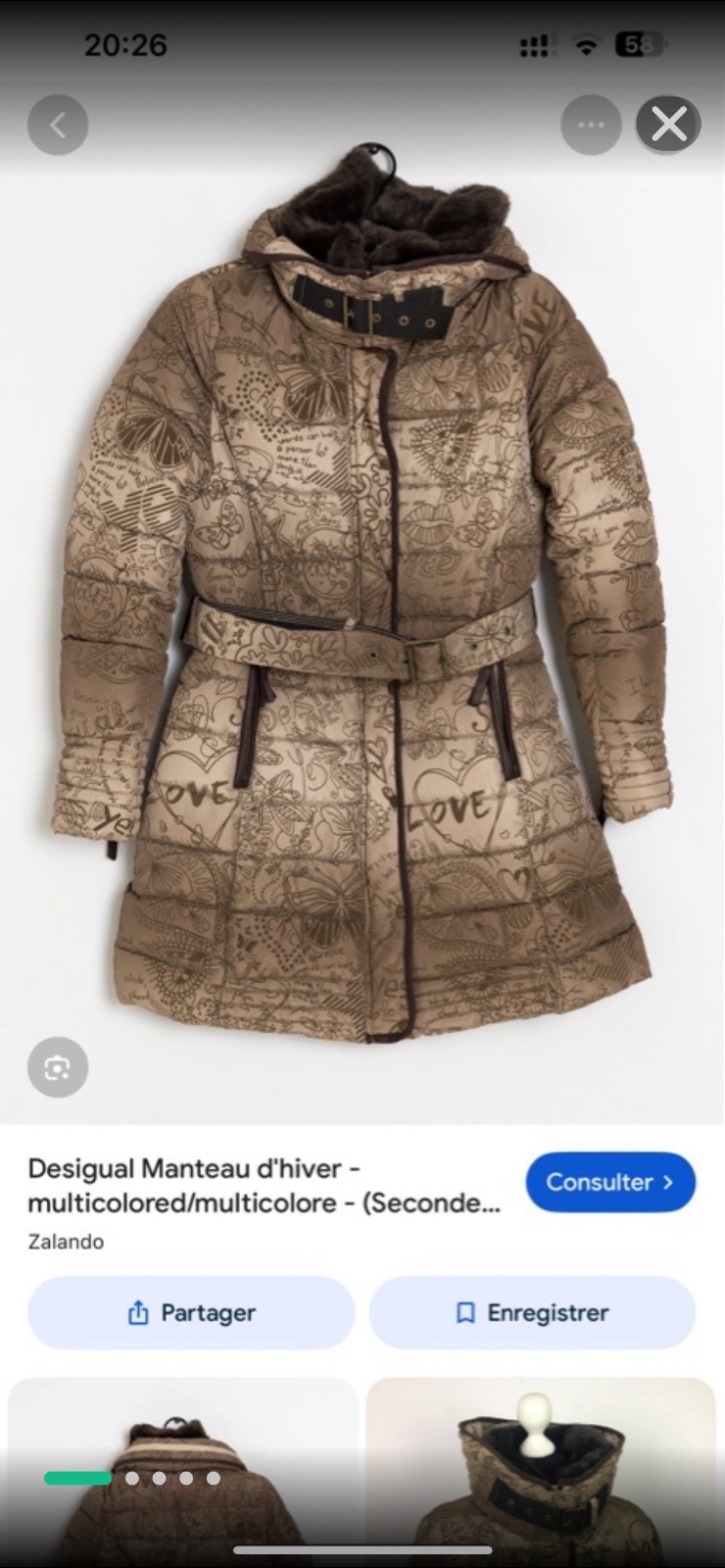Search this image with Lens
Image resolution: width=725 pixels, height=1568 pixels.
(x=58, y=1067)
